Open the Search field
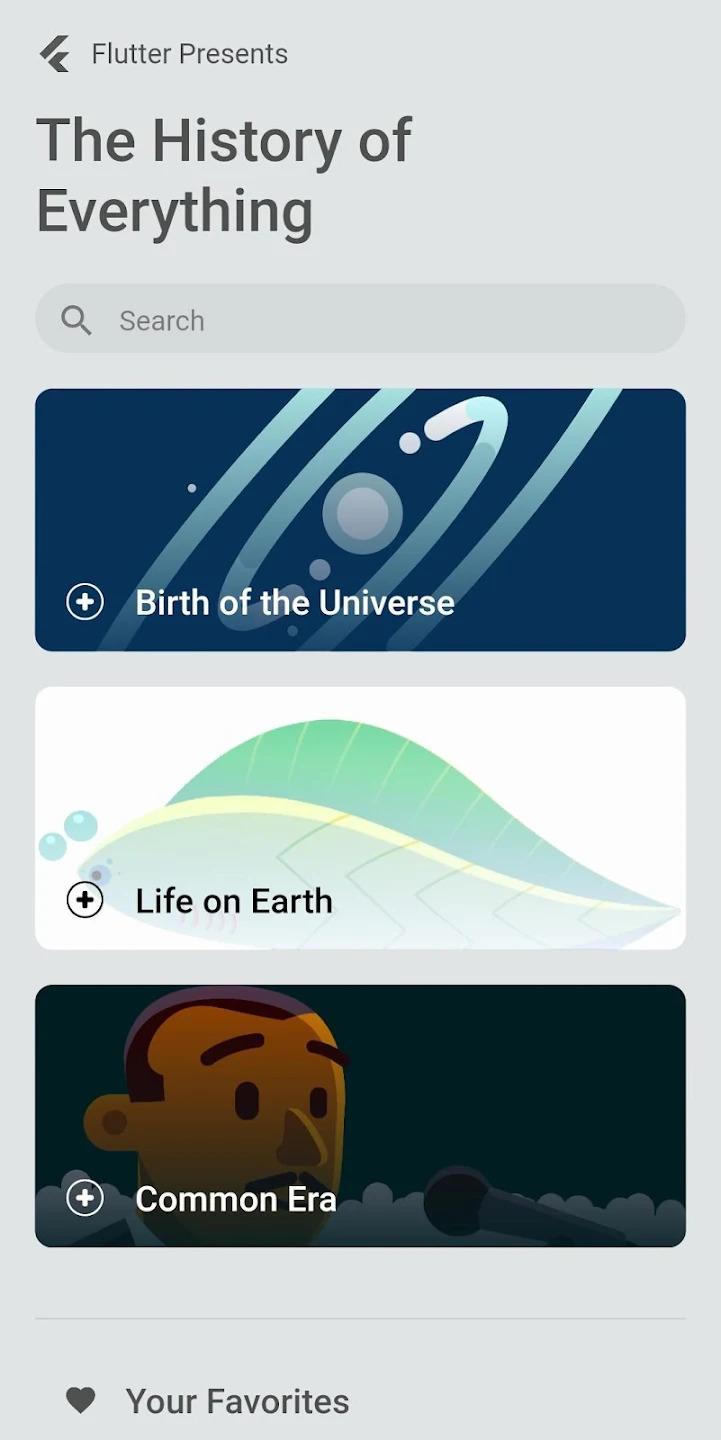The image size is (721, 1440). [360, 319]
